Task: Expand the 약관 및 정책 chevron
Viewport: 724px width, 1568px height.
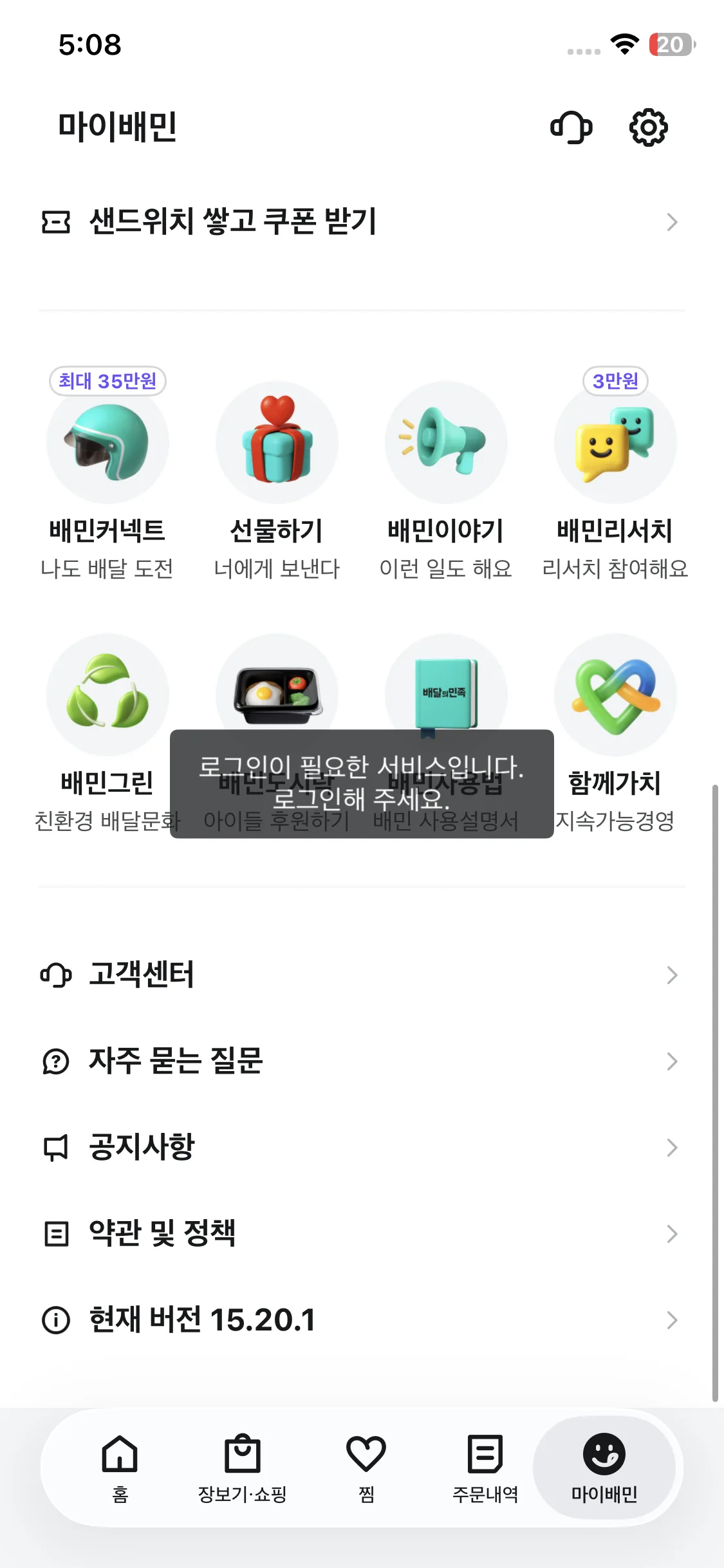Action: coord(673,1233)
